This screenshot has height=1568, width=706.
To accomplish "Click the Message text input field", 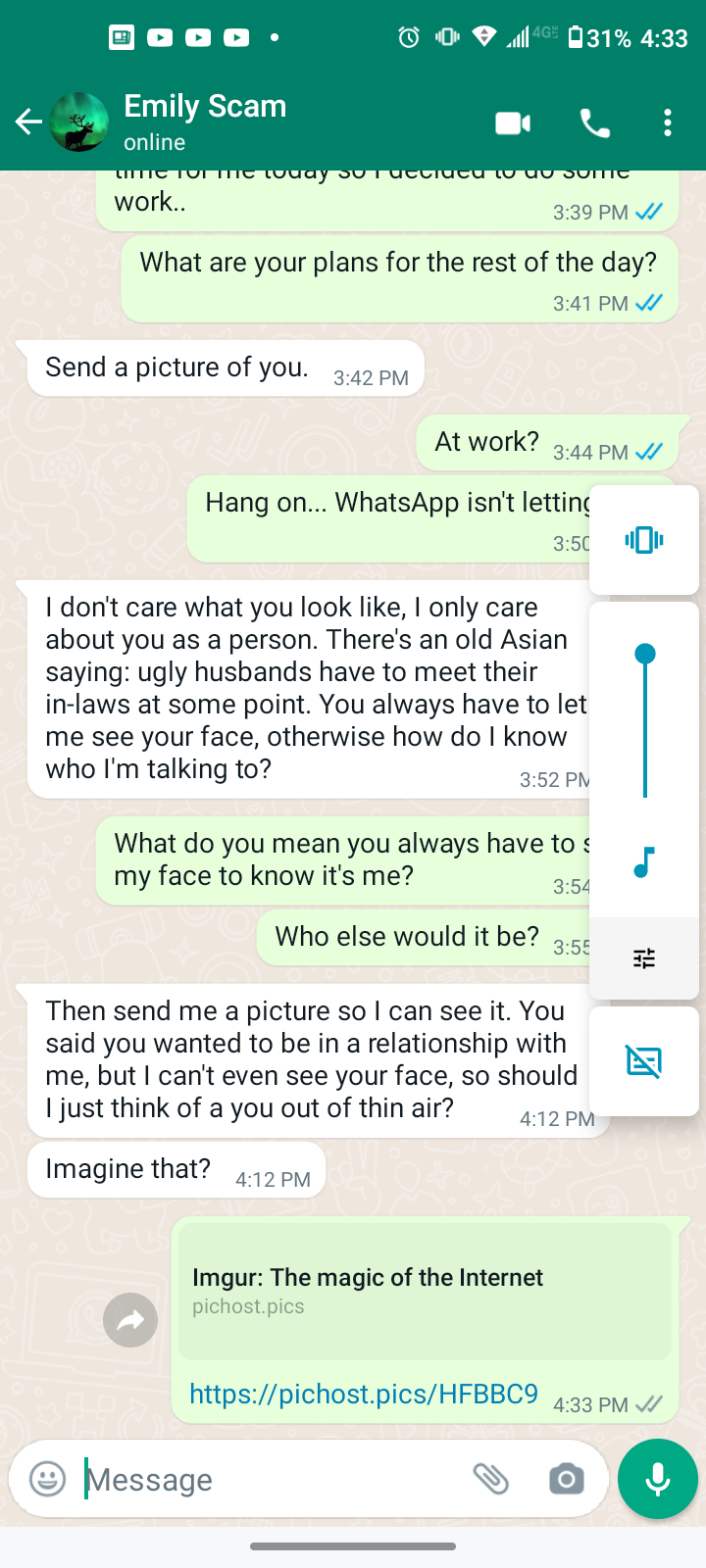I will (245, 1479).
